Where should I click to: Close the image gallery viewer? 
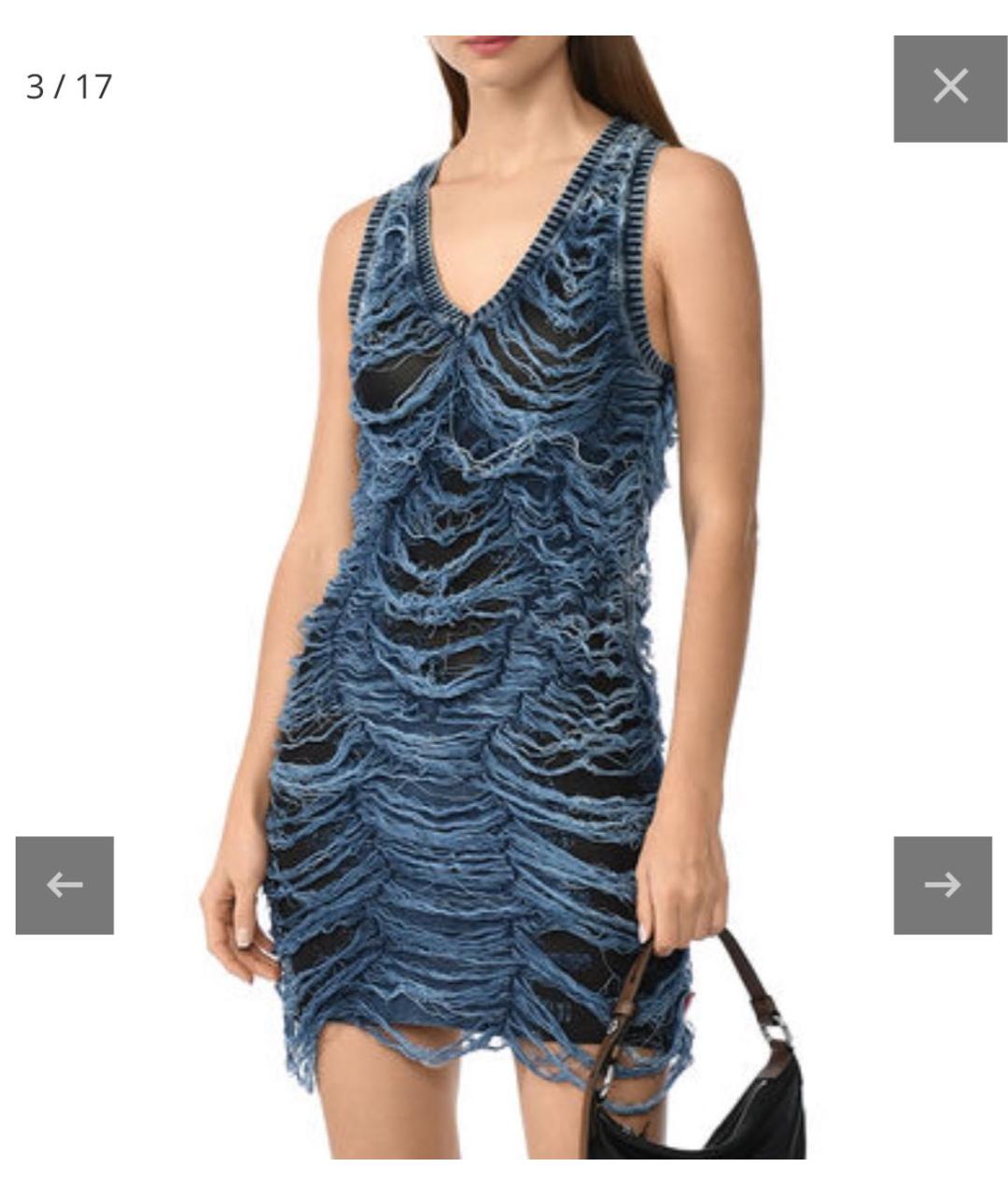(949, 88)
